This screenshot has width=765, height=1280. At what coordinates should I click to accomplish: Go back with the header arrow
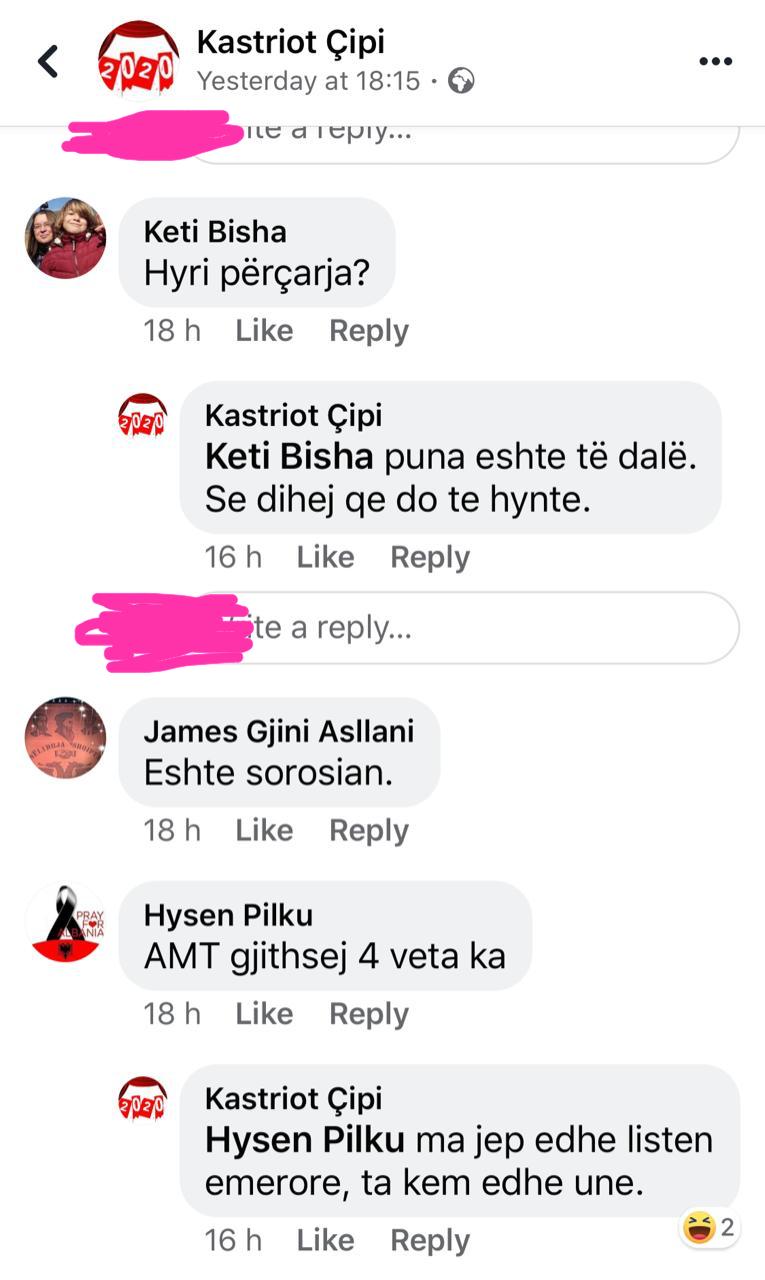(x=47, y=61)
